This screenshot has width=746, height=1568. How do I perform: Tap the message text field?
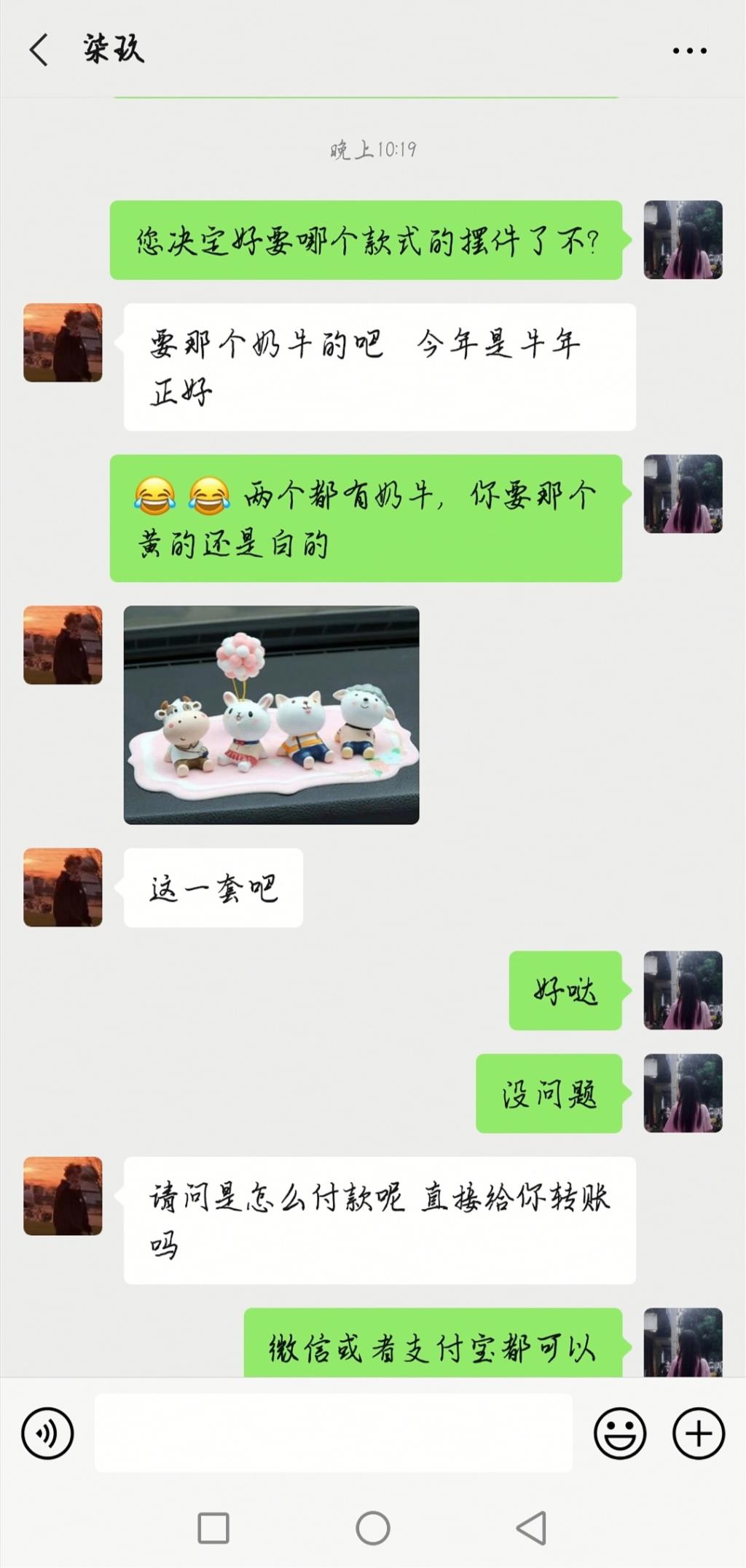[333, 1433]
